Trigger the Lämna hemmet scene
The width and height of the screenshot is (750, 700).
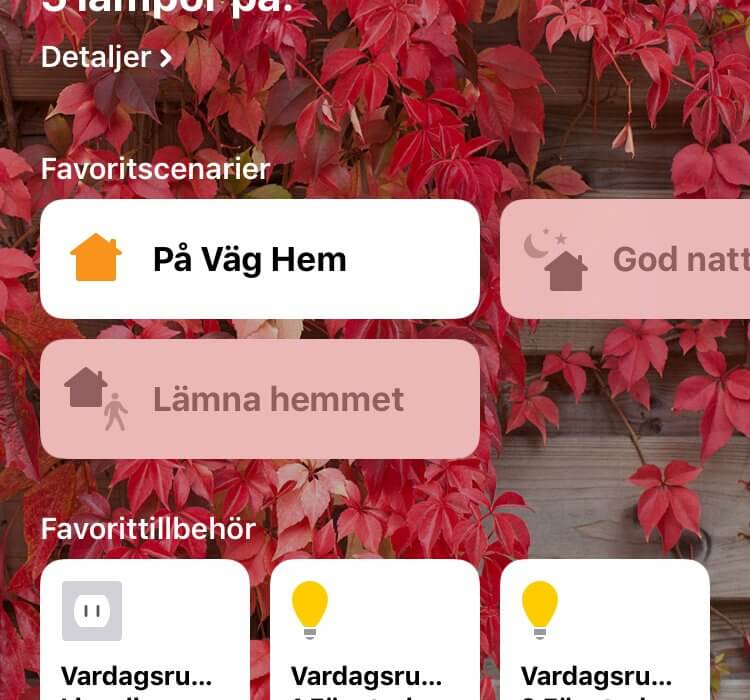[259, 399]
